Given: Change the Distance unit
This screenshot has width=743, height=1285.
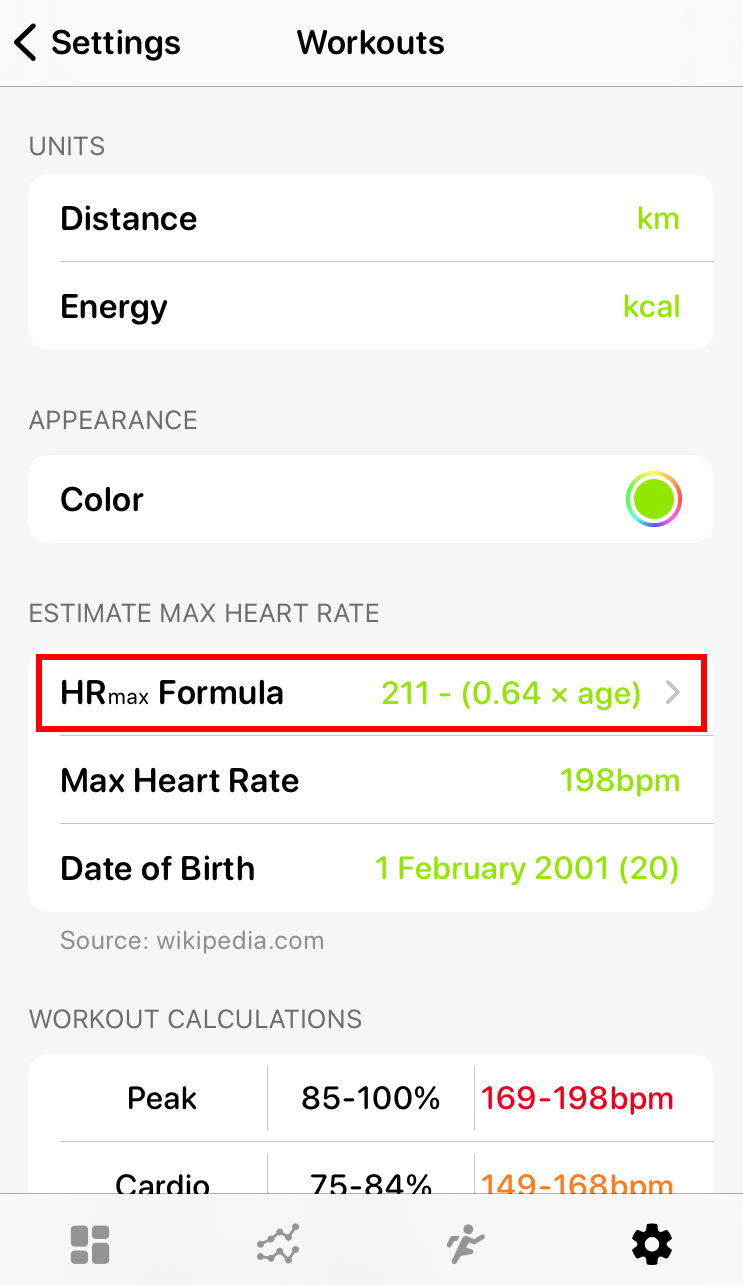Looking at the screenshot, I should pyautogui.click(x=371, y=218).
